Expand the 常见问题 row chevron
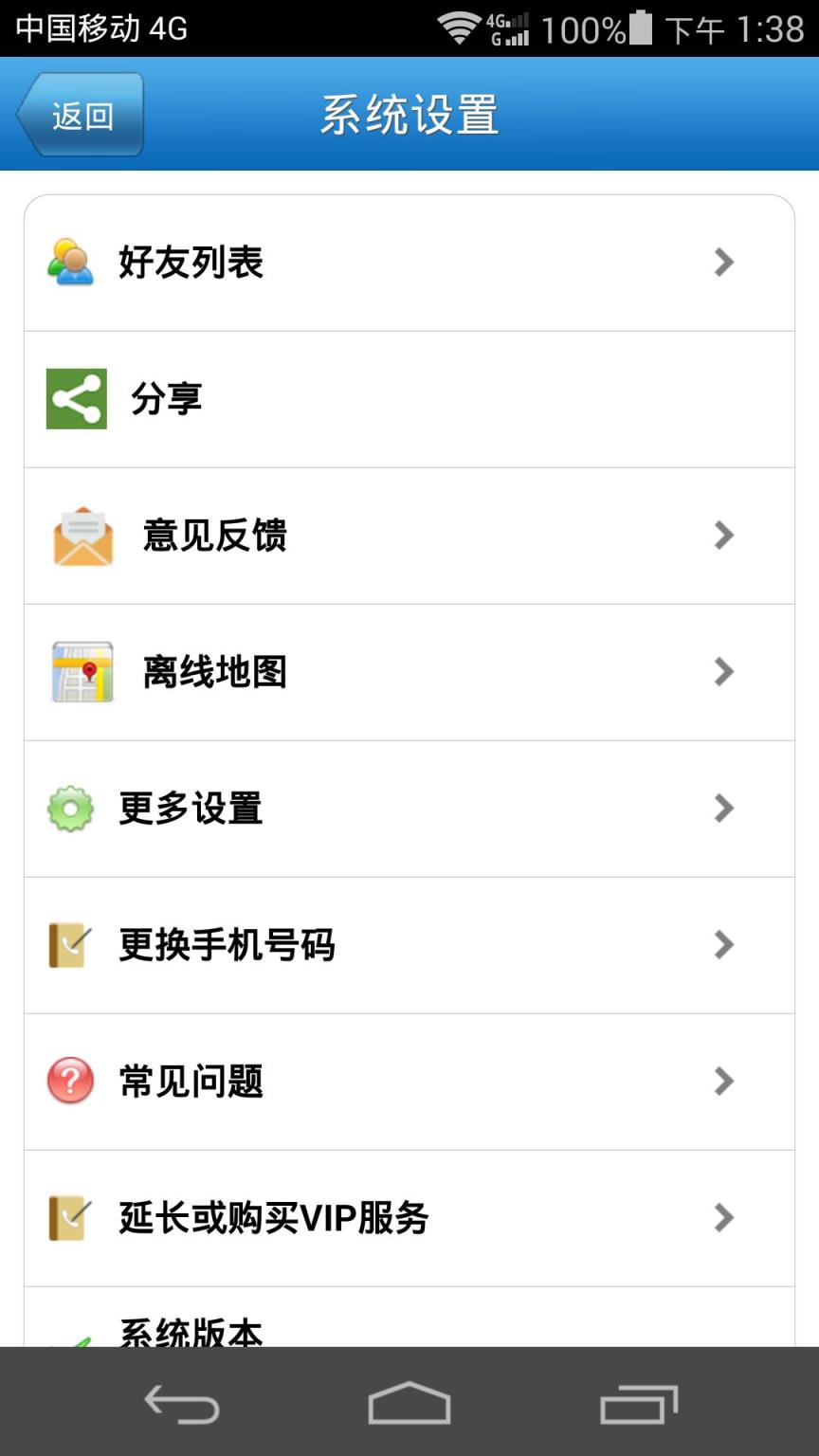Viewport: 819px width, 1456px height. point(723,1082)
